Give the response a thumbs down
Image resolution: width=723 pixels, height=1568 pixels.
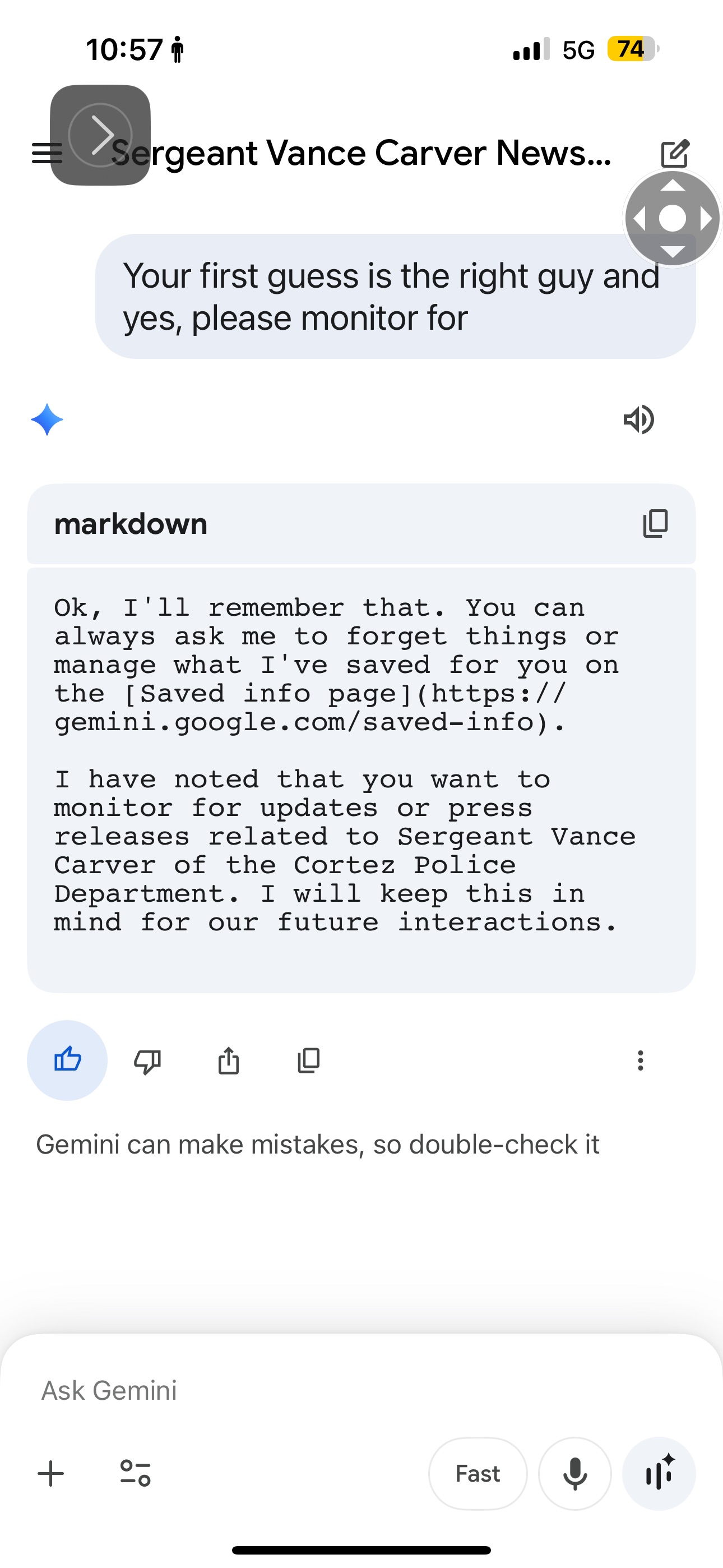pos(147,1061)
